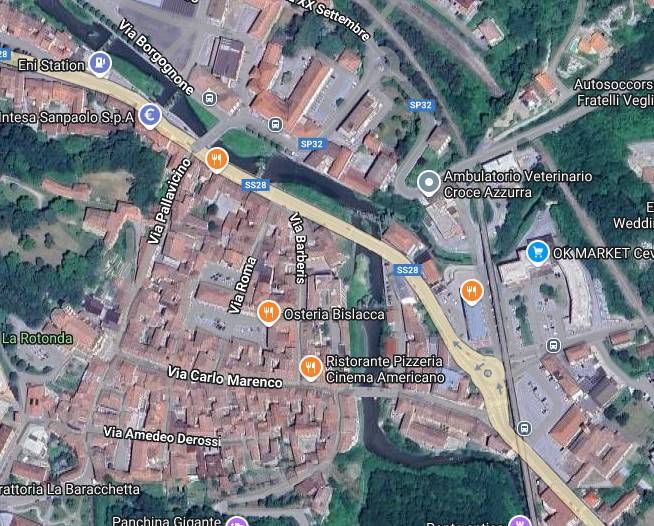Open the OK MARKET shopping pin
Image resolution: width=654 pixels, height=526 pixels.
pyautogui.click(x=538, y=251)
